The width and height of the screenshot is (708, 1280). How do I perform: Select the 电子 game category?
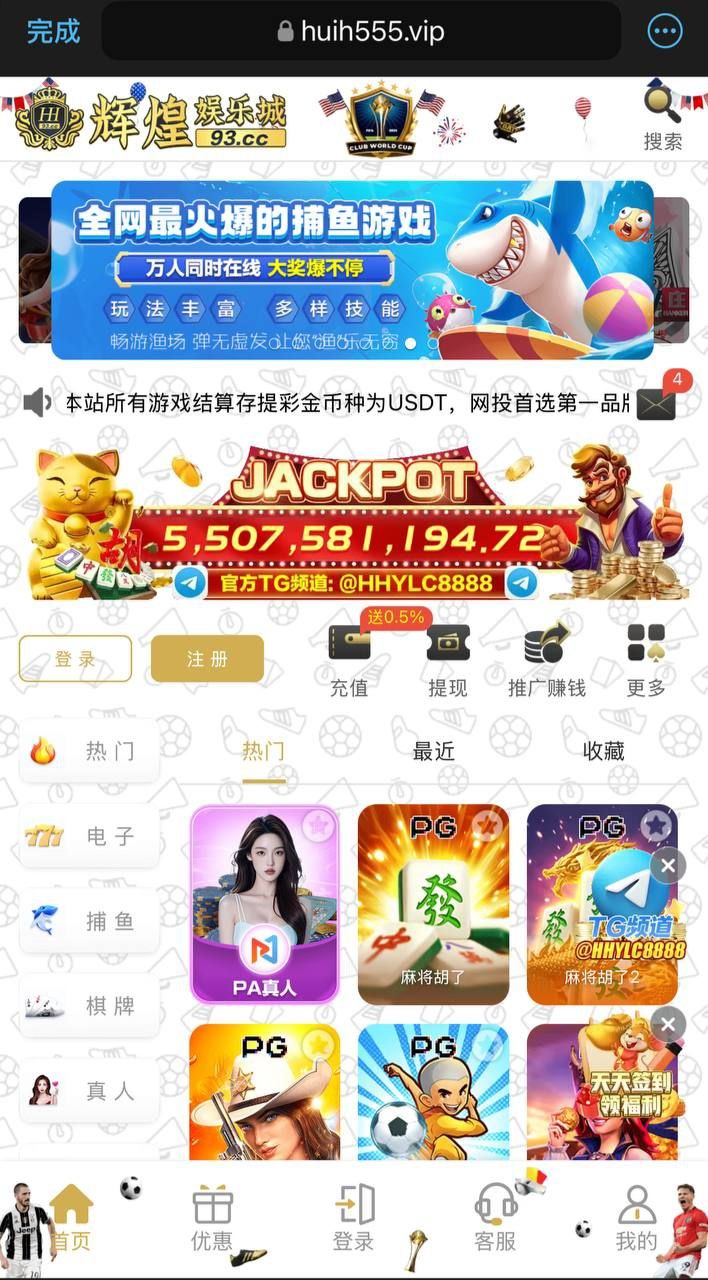click(x=90, y=836)
